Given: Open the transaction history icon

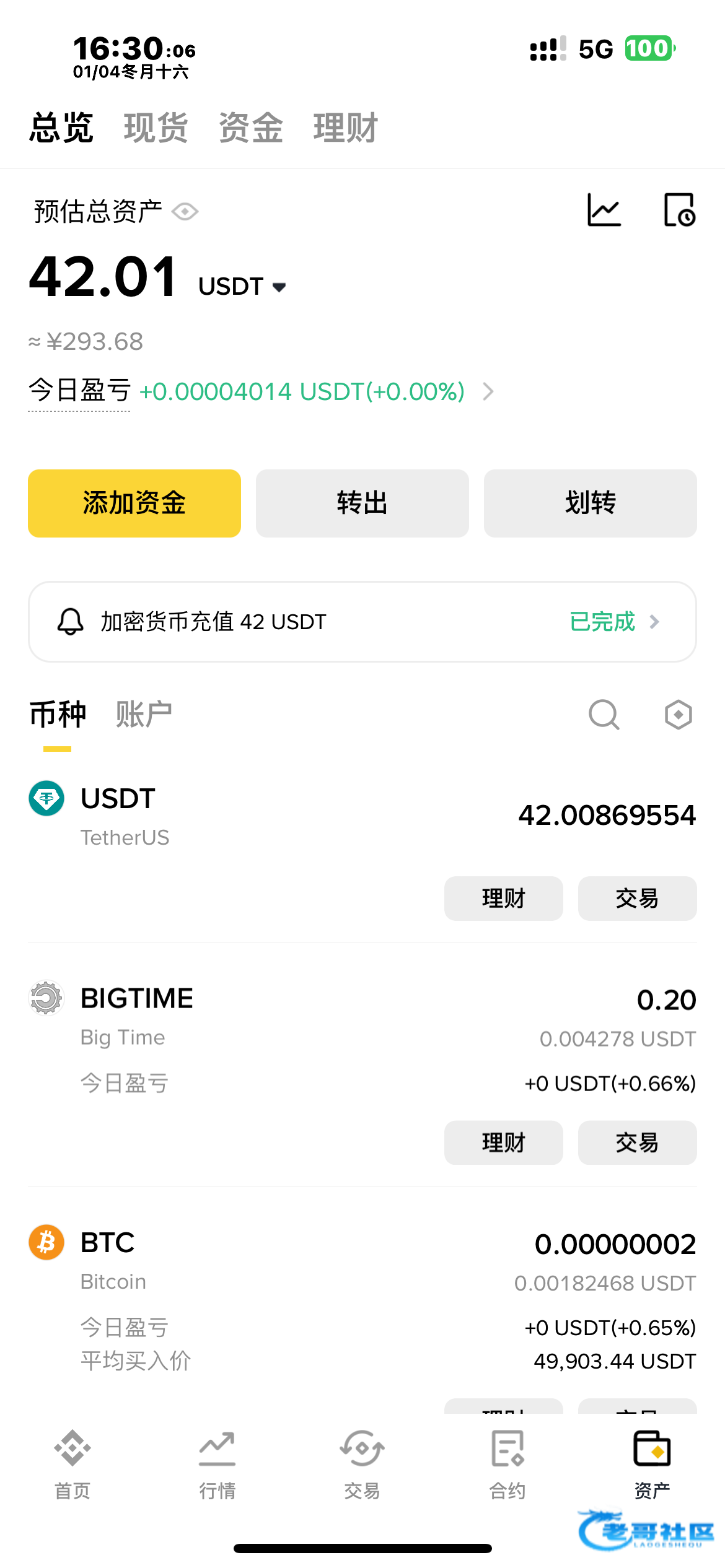Looking at the screenshot, I should click(679, 210).
